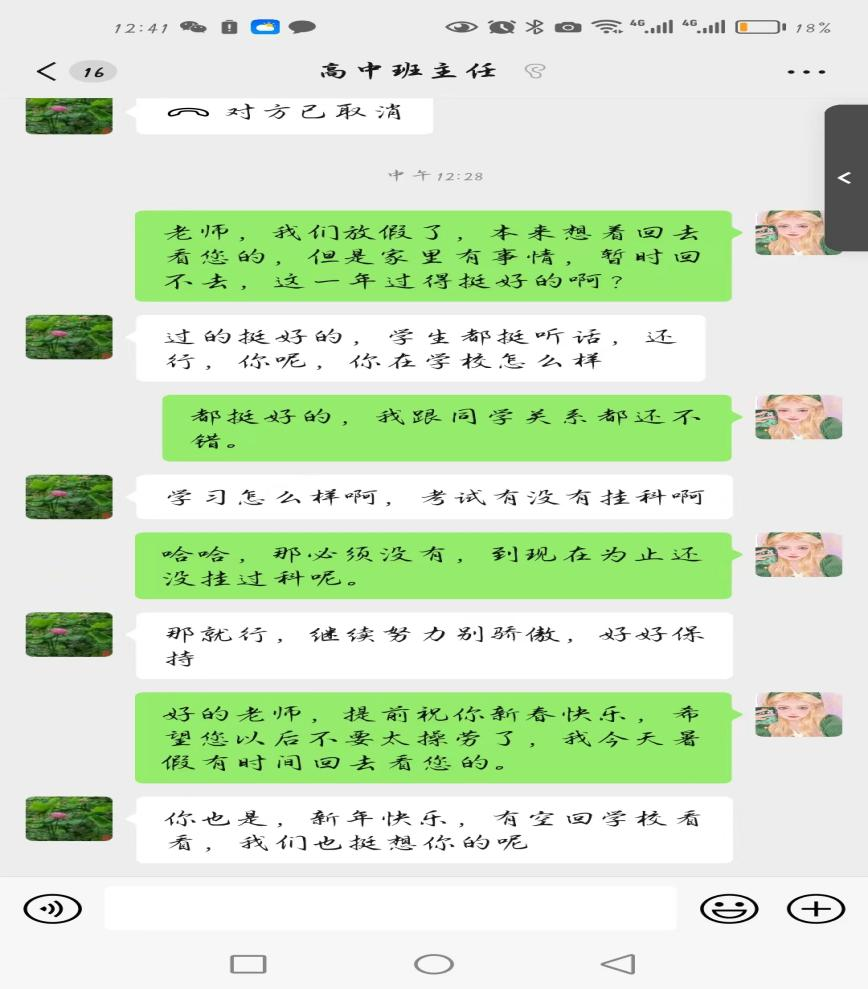Open my avatar beside 老师，我们放假了 message
This screenshot has width=868, height=989.
tap(798, 233)
